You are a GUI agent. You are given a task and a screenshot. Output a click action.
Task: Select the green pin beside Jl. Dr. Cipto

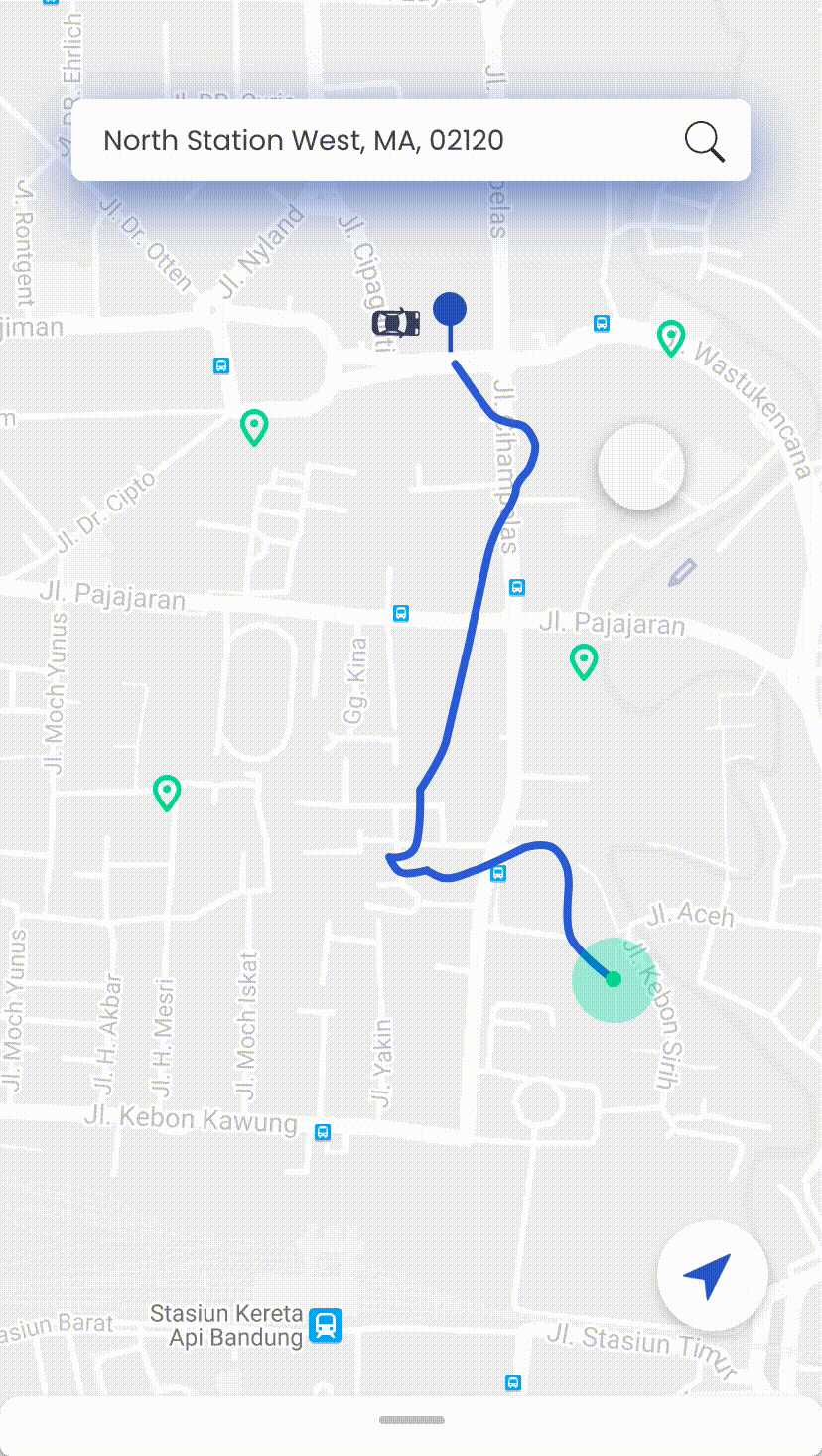point(255,428)
